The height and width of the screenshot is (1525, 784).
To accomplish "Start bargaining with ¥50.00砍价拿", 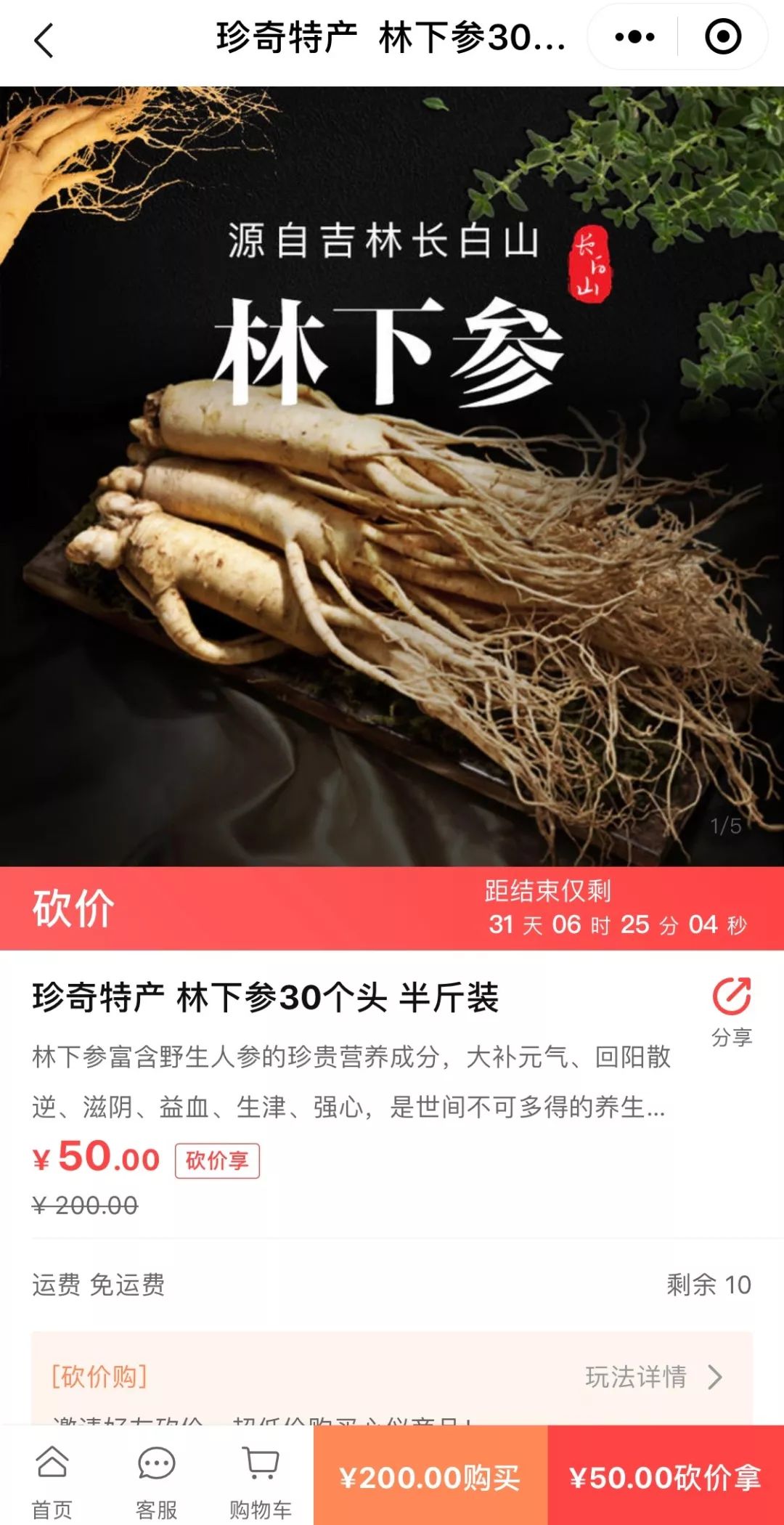I will click(666, 1477).
